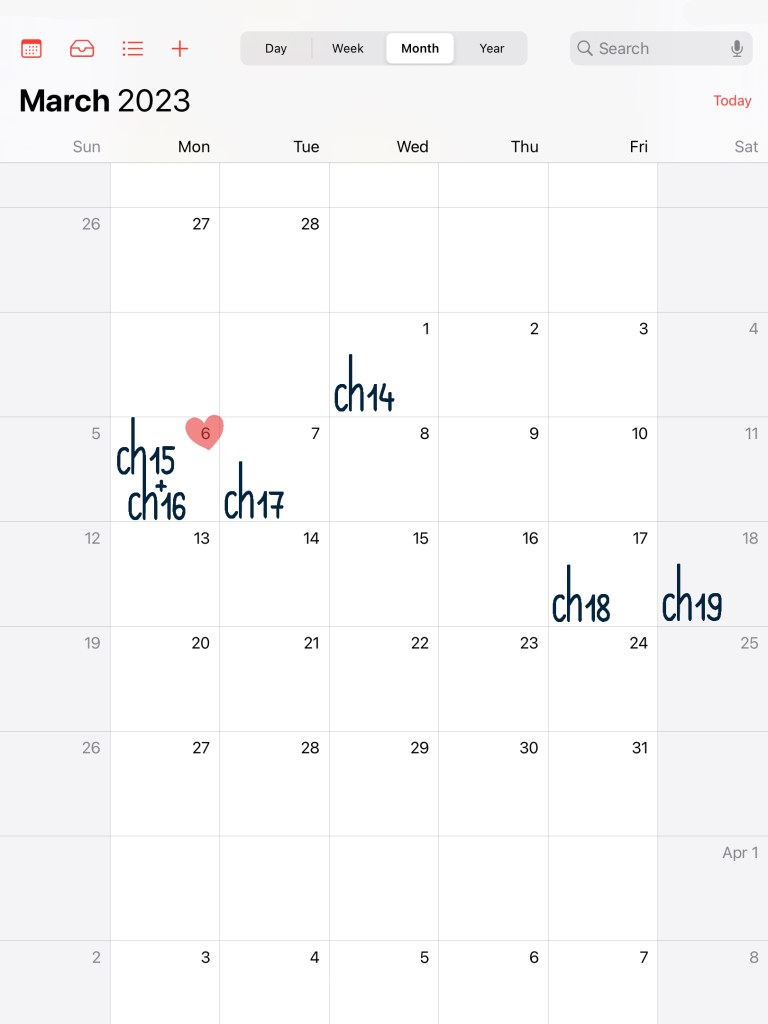Switch to Year view
Viewport: 768px width, 1024px height.
pyautogui.click(x=492, y=48)
